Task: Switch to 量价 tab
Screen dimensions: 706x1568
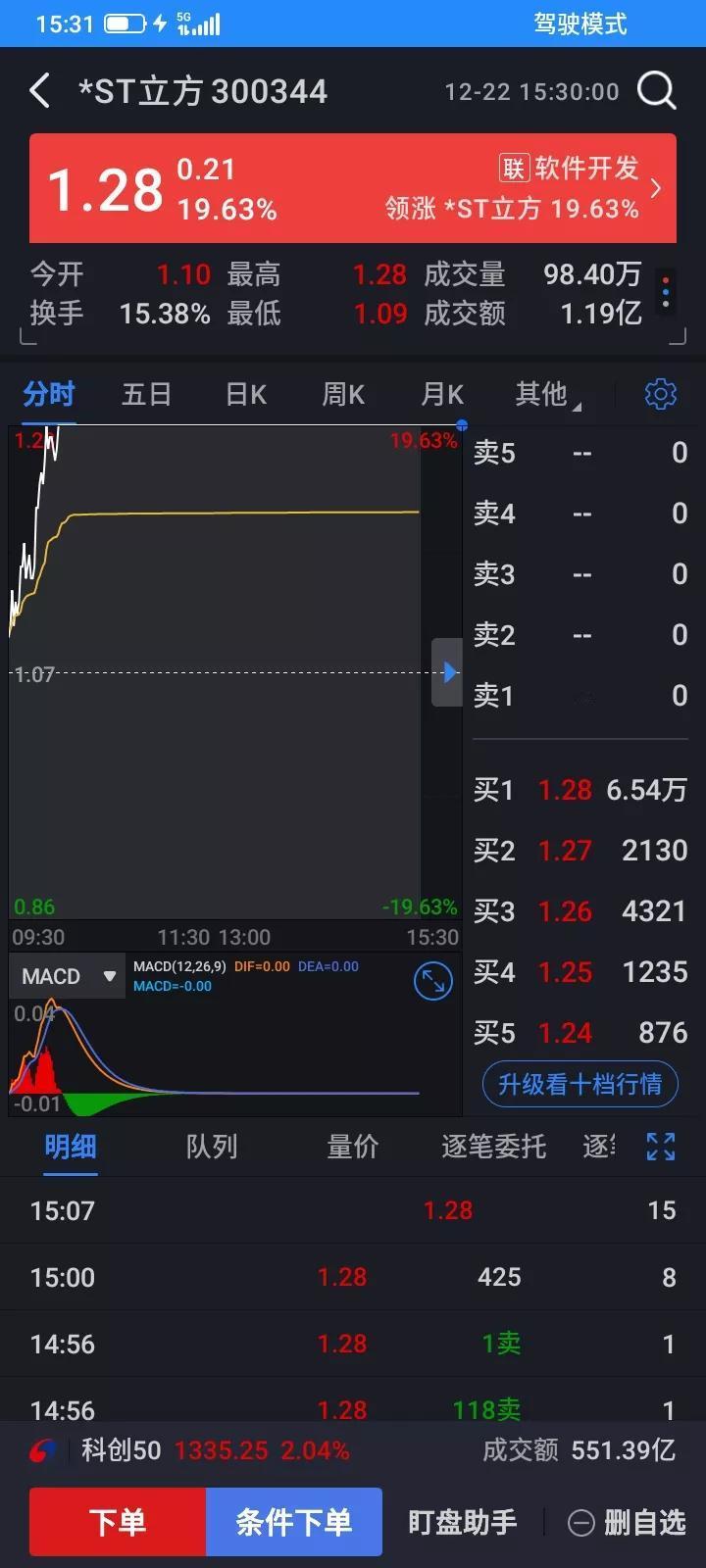Action: (x=352, y=1147)
